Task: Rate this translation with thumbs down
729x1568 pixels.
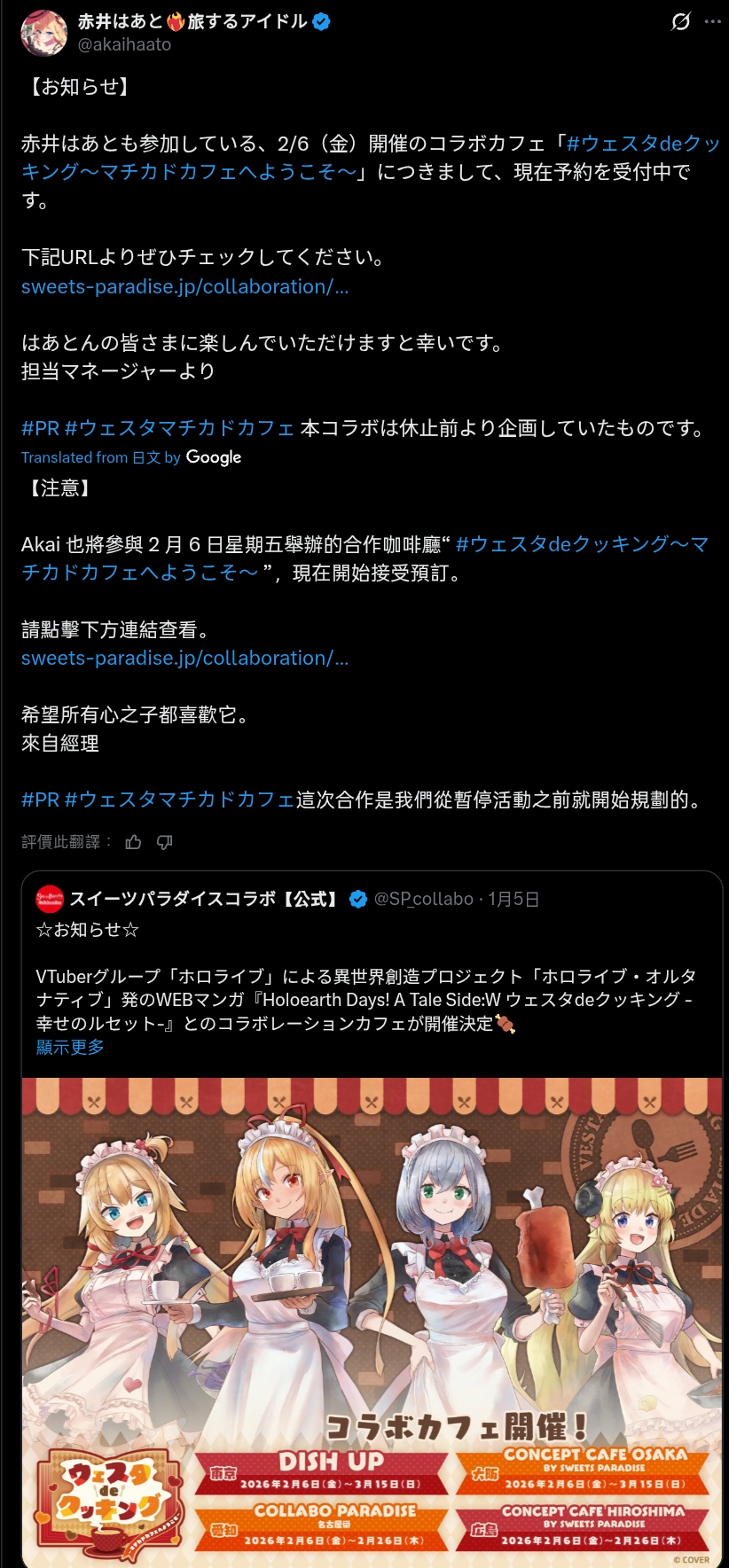Action: click(x=164, y=842)
